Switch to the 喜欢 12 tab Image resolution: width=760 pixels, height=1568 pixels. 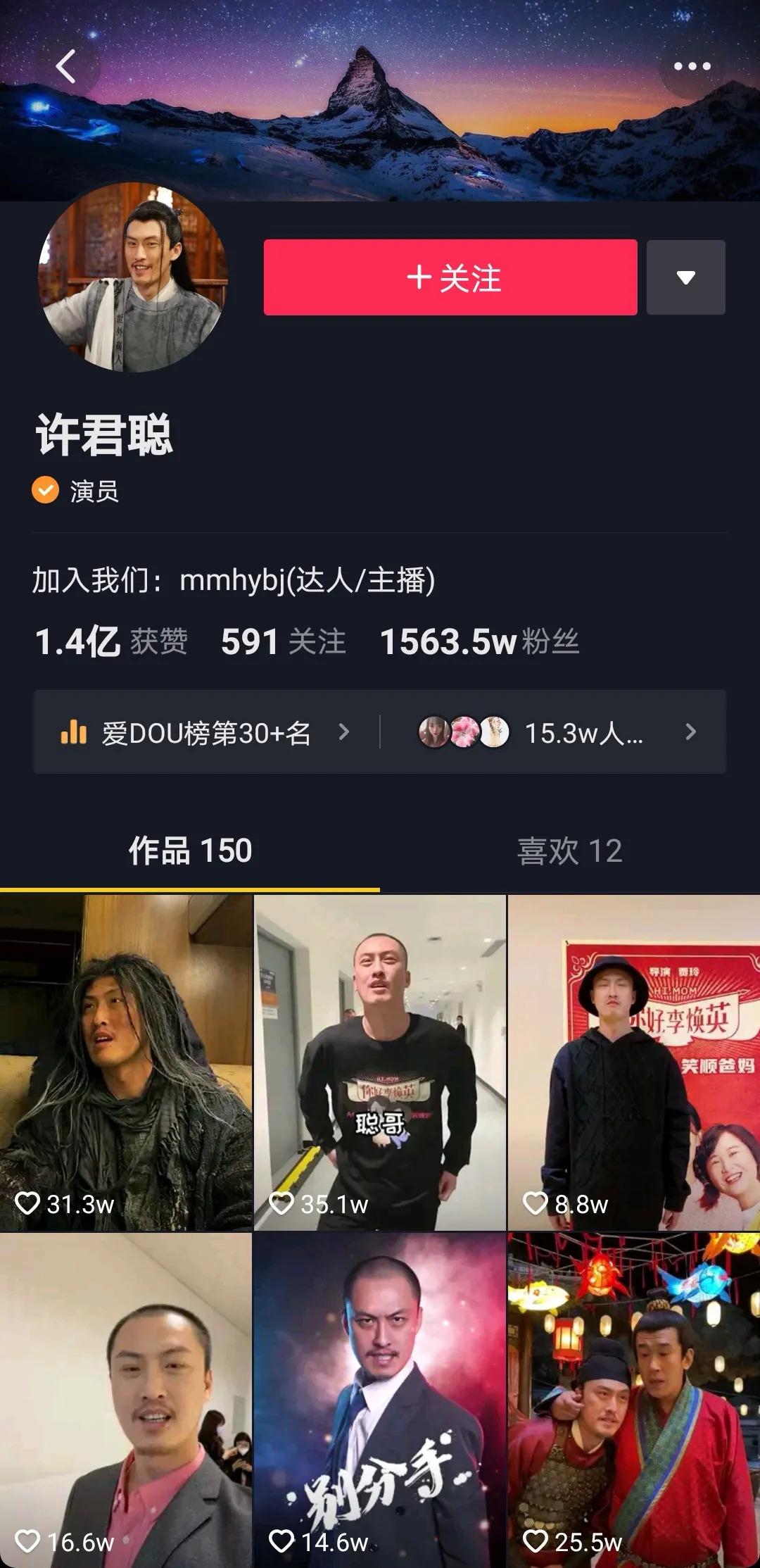click(569, 851)
